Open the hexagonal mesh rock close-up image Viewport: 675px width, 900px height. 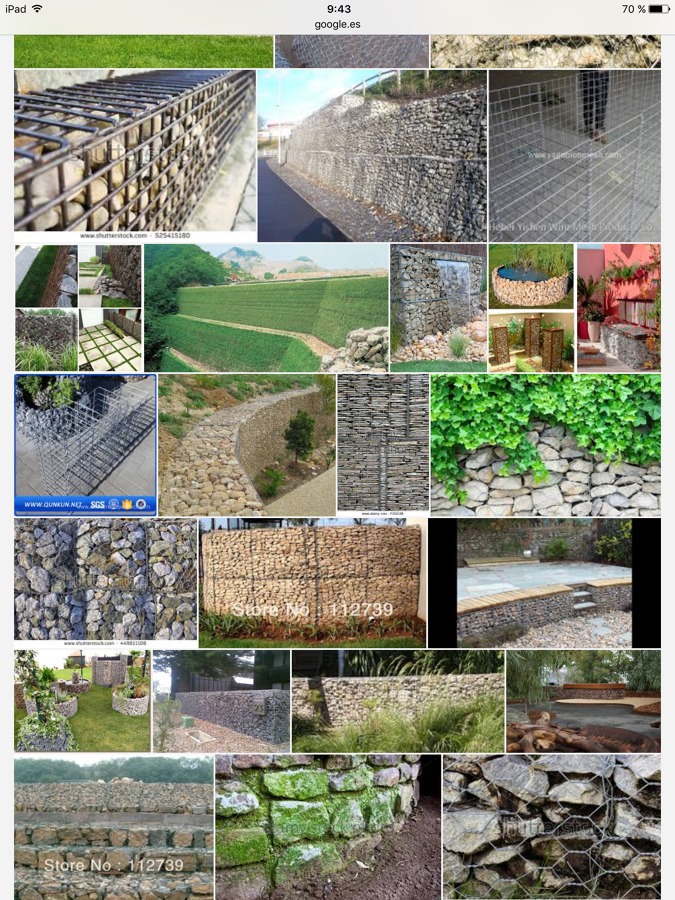552,827
